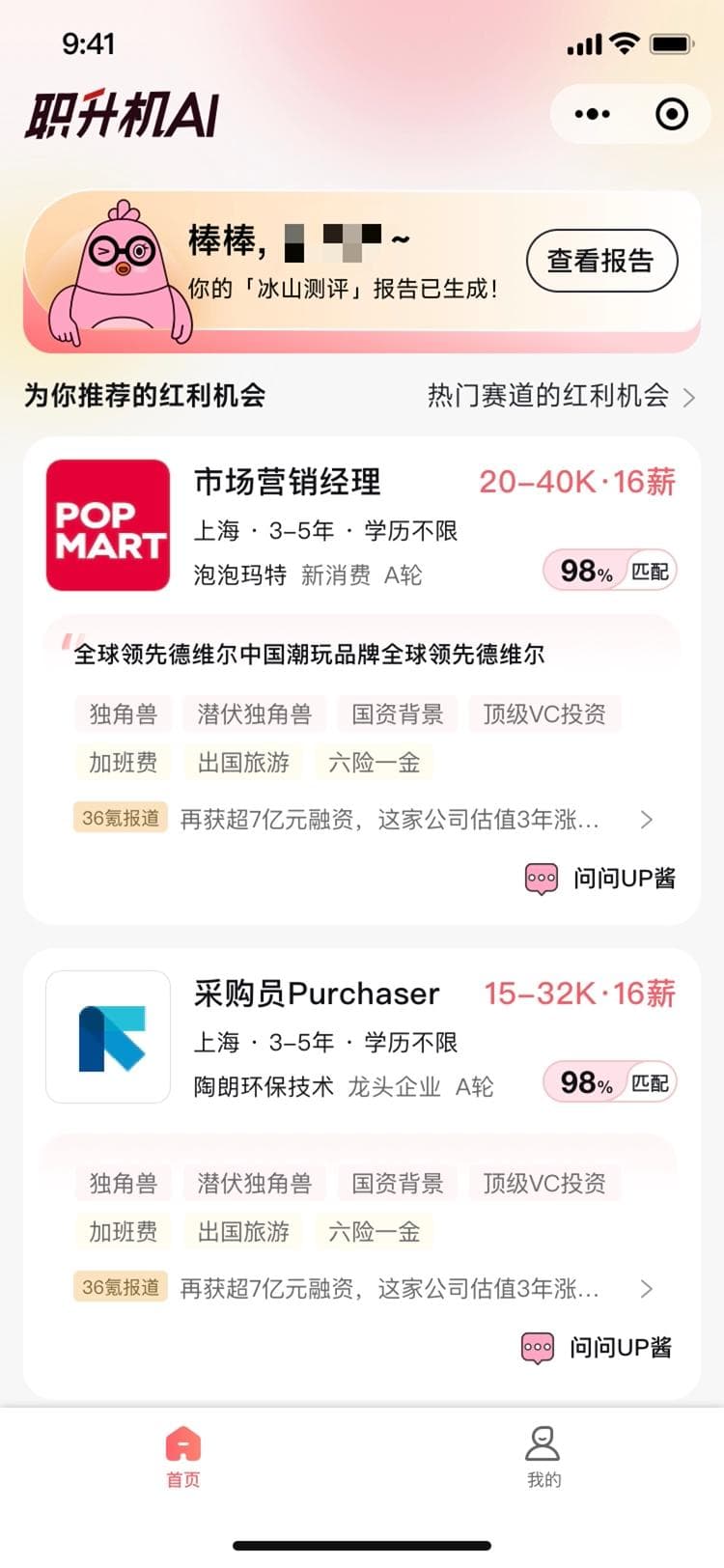Read the 36氪报道 article under 陶朗环保技术
The image size is (724, 1568).
pyautogui.click(x=388, y=1289)
